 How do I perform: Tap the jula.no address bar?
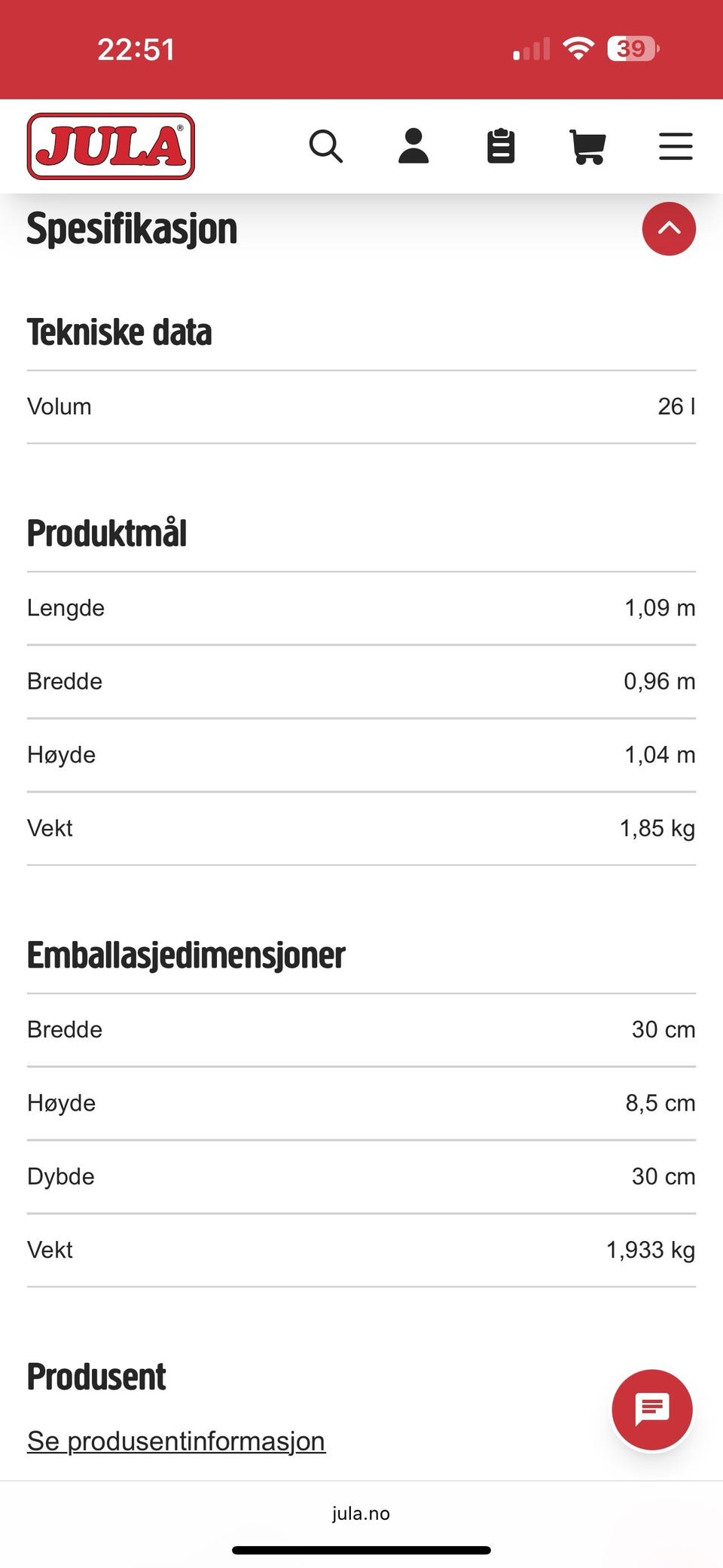[x=361, y=1513]
